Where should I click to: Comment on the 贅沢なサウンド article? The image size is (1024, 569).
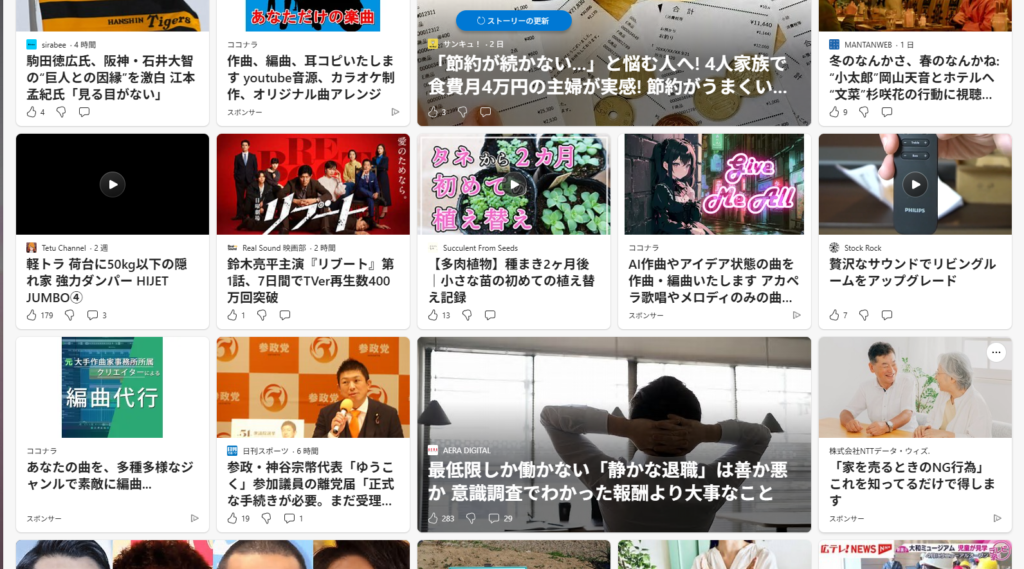886,315
